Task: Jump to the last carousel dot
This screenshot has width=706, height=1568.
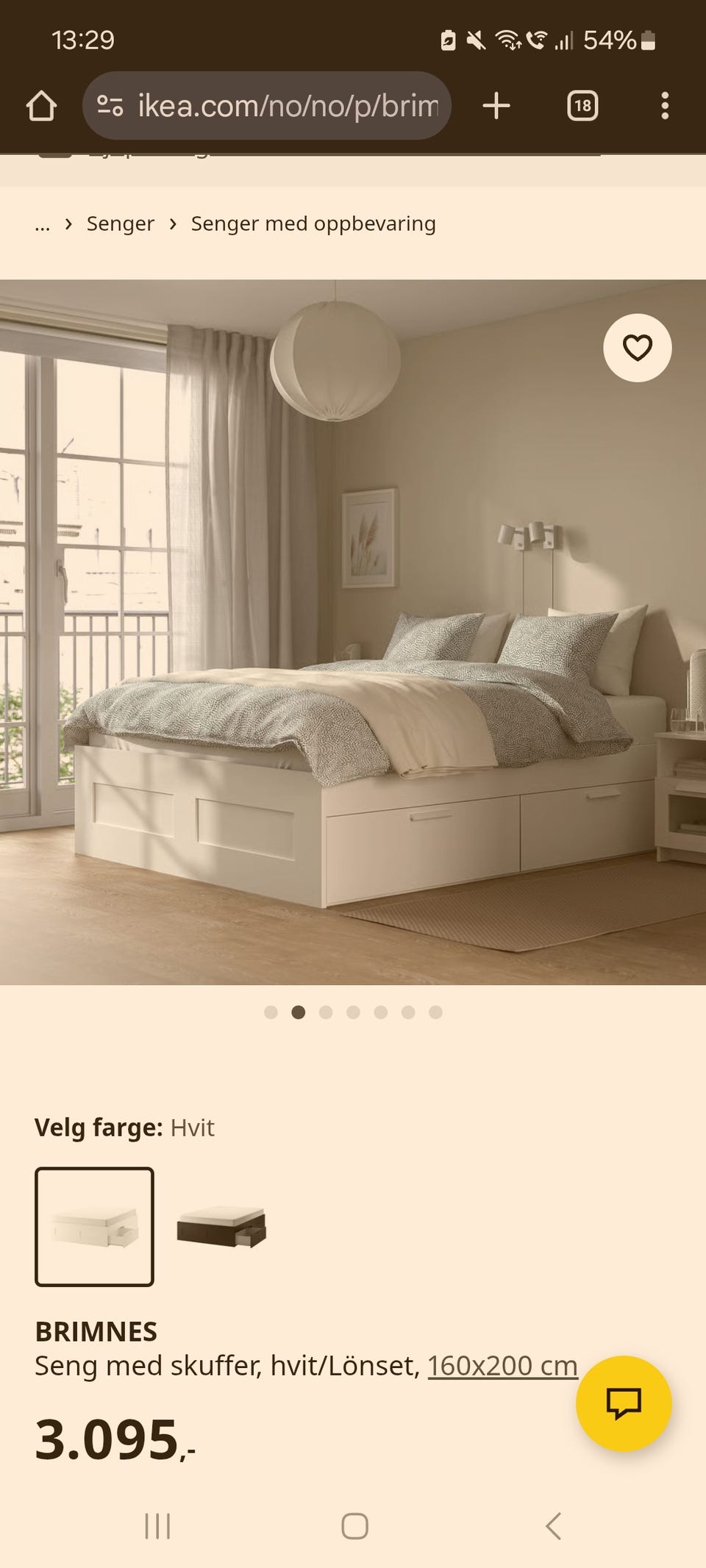Action: [x=433, y=1011]
